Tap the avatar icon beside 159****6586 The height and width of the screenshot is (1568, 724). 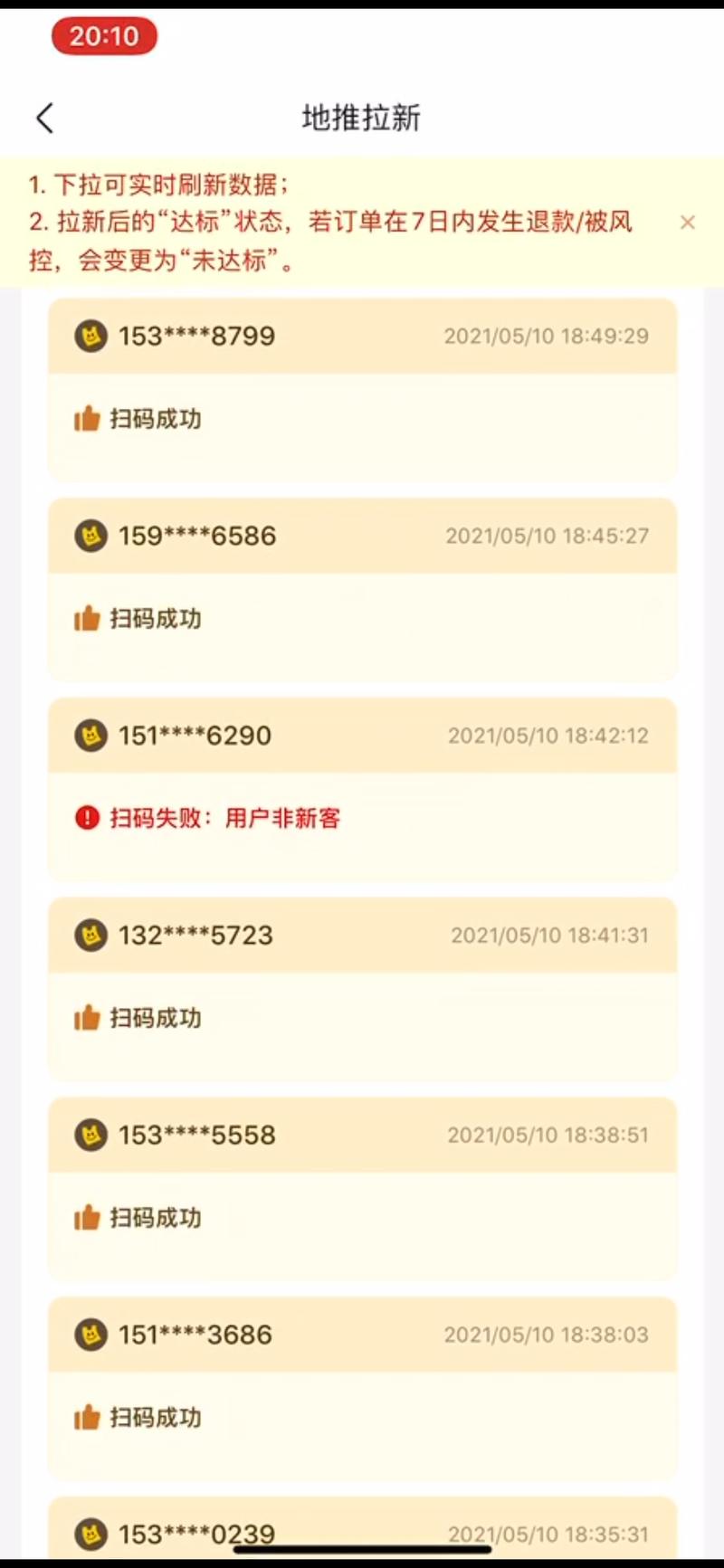click(90, 536)
